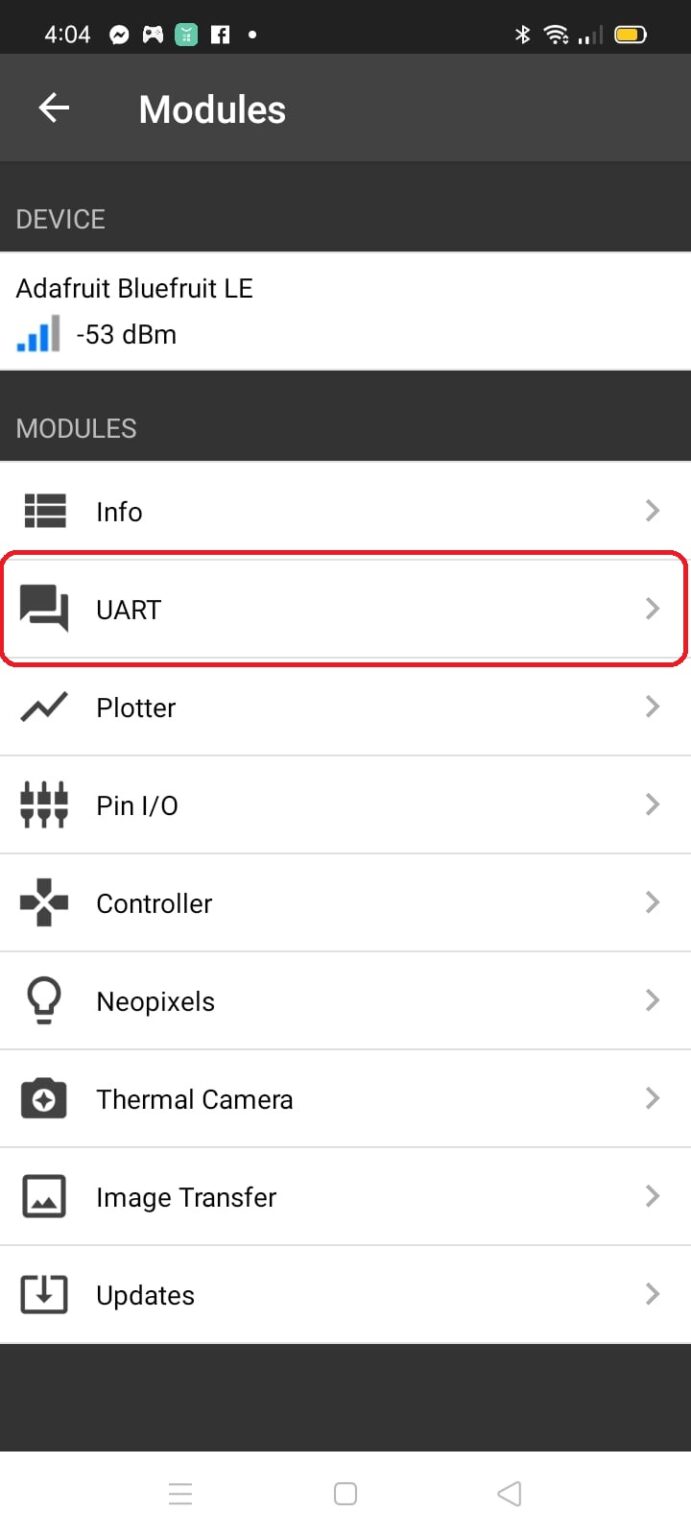
Task: Go back from the Modules screen
Action: pos(54,108)
